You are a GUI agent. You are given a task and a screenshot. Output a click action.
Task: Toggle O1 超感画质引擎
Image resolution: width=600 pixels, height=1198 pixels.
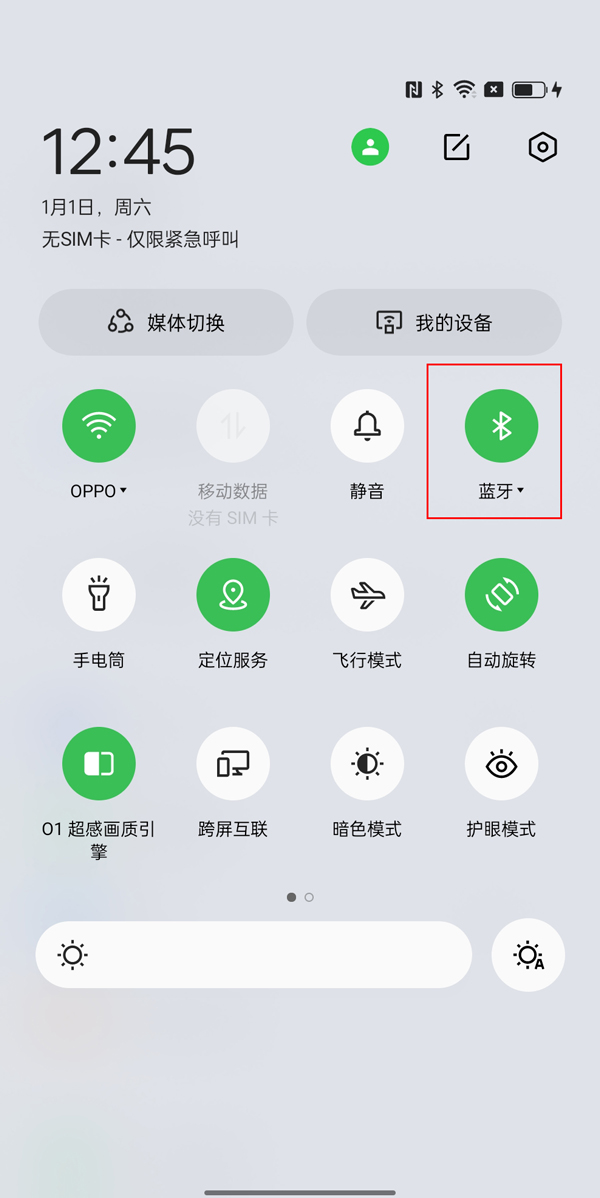pos(99,764)
